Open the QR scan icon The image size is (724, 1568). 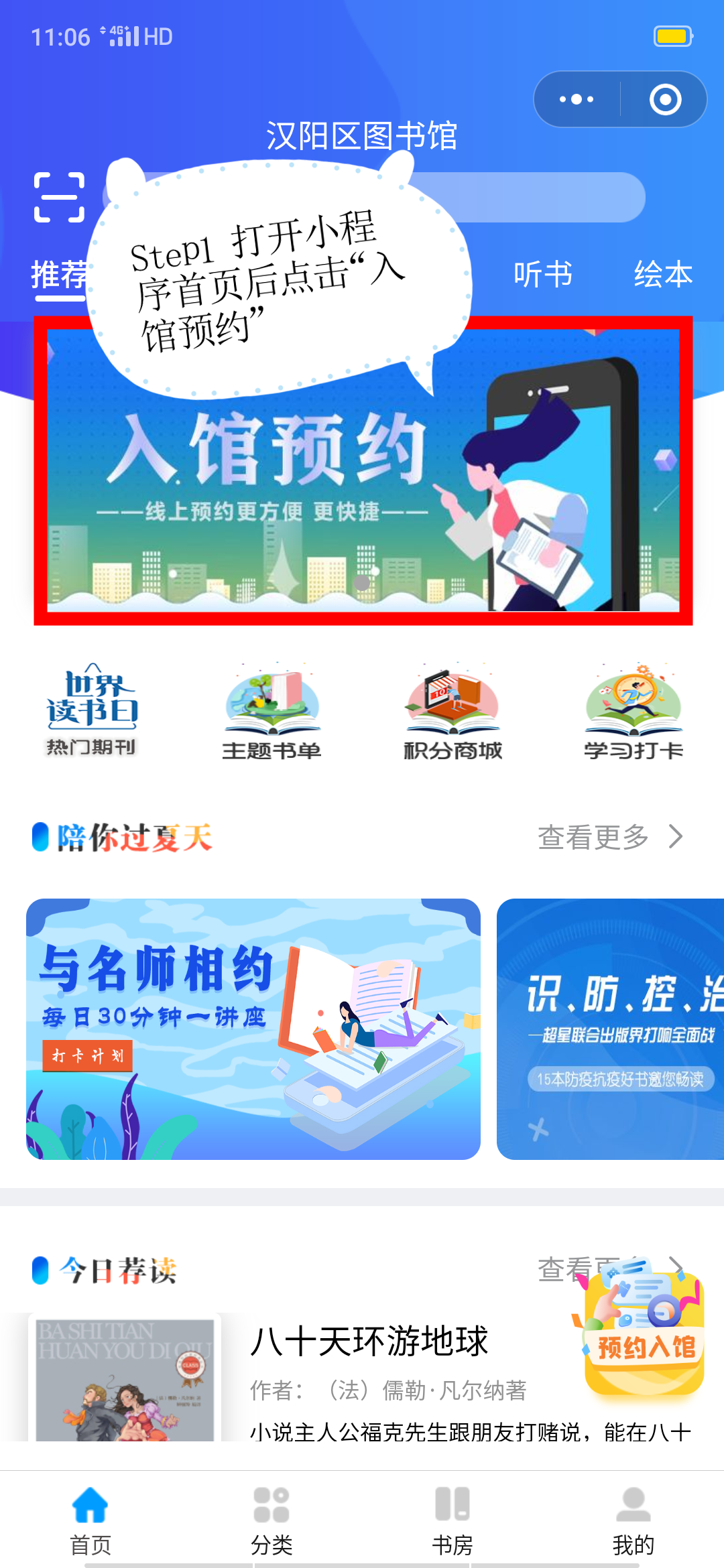pyautogui.click(x=59, y=197)
